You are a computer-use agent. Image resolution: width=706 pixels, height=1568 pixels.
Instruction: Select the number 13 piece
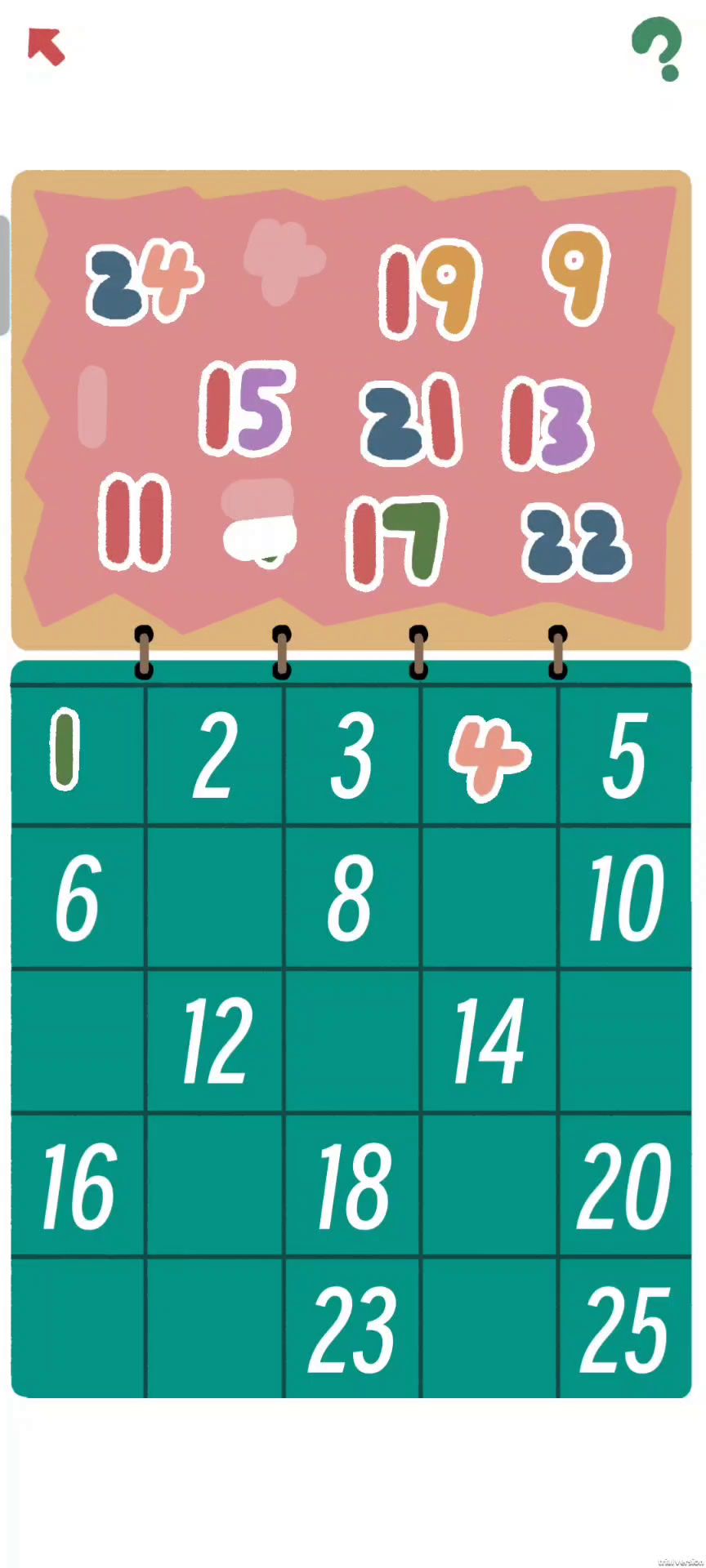pyautogui.click(x=547, y=424)
